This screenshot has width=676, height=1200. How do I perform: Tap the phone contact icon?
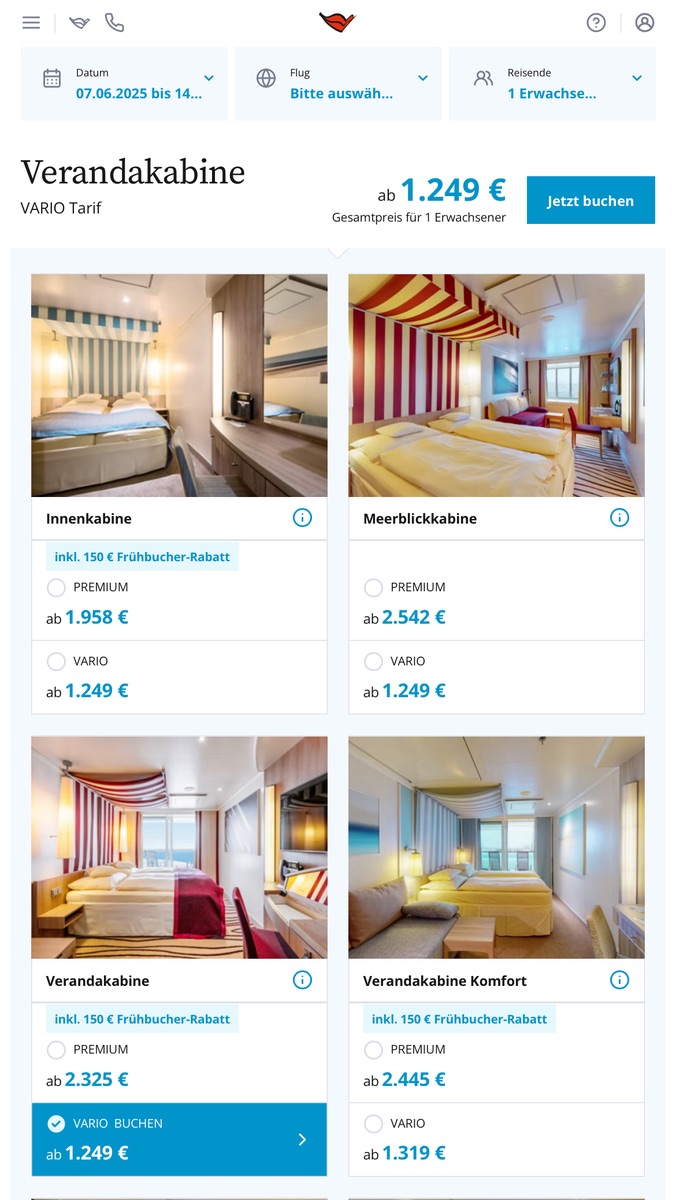(115, 22)
